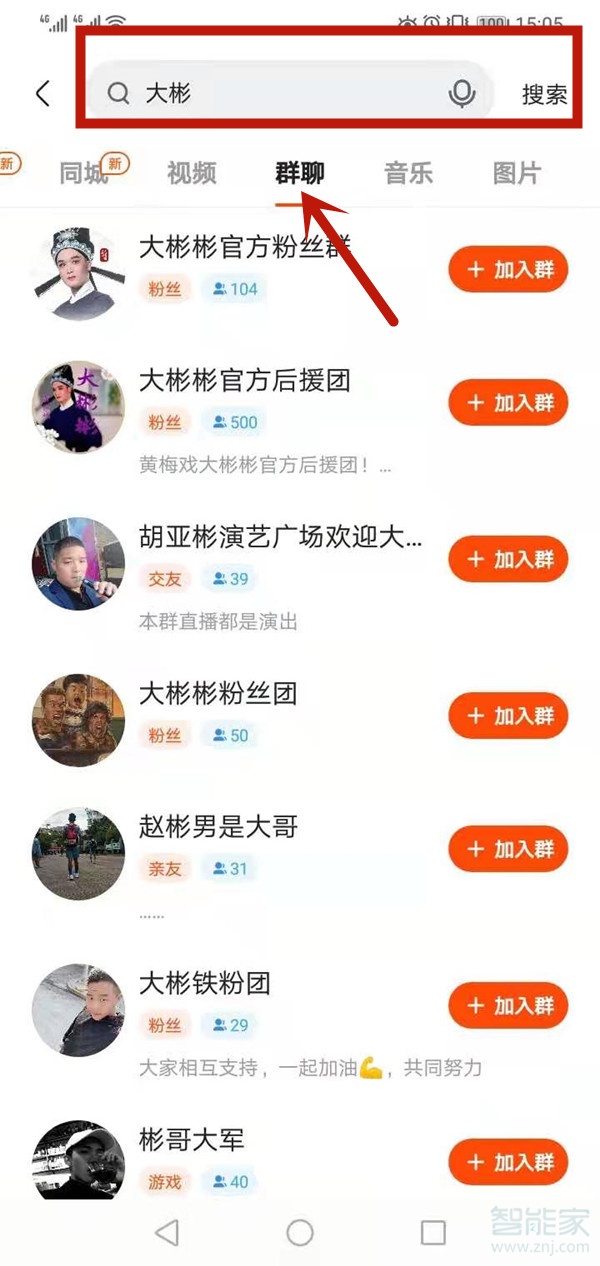Join the 大彬彬粉丝团 group
Screen dimensions: 600x1266
tap(508, 716)
